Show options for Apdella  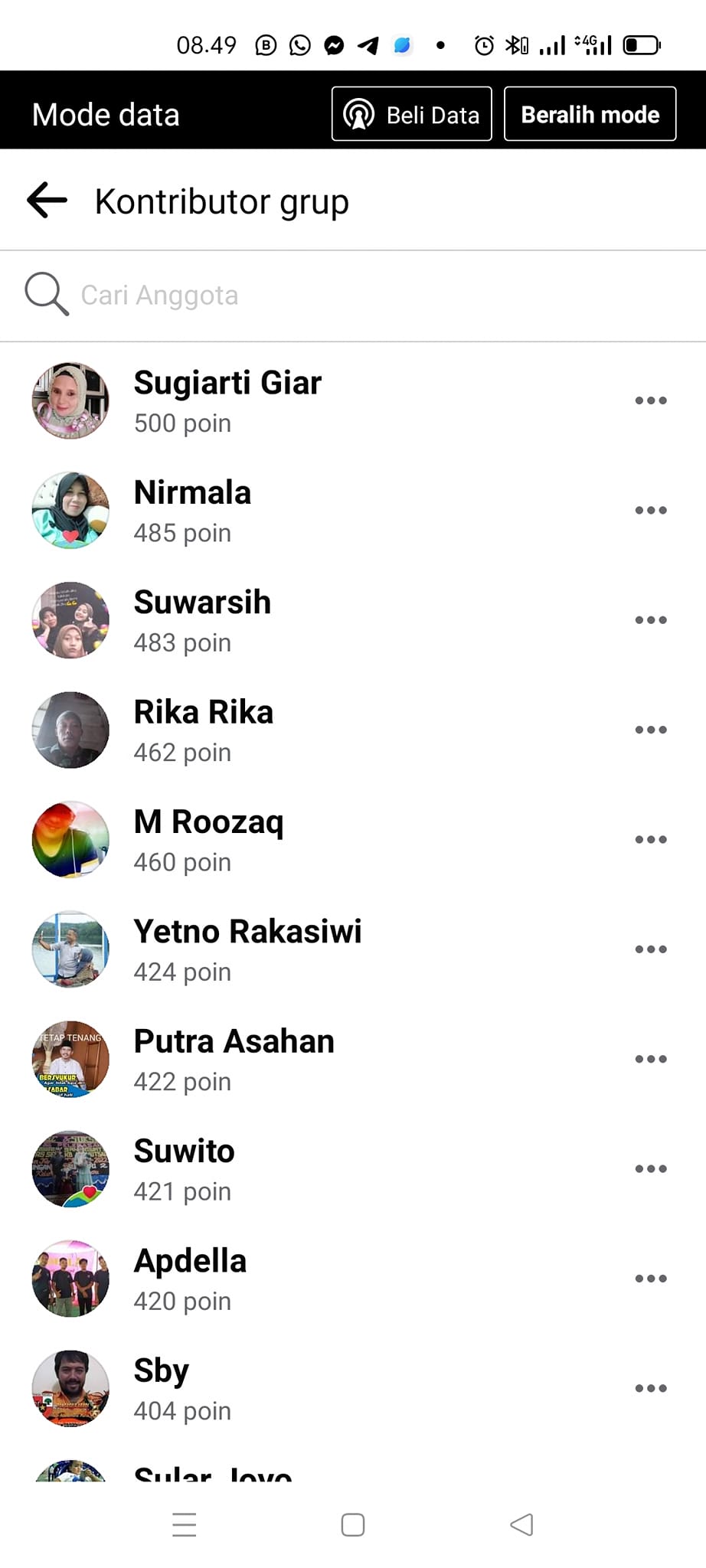pos(651,1279)
